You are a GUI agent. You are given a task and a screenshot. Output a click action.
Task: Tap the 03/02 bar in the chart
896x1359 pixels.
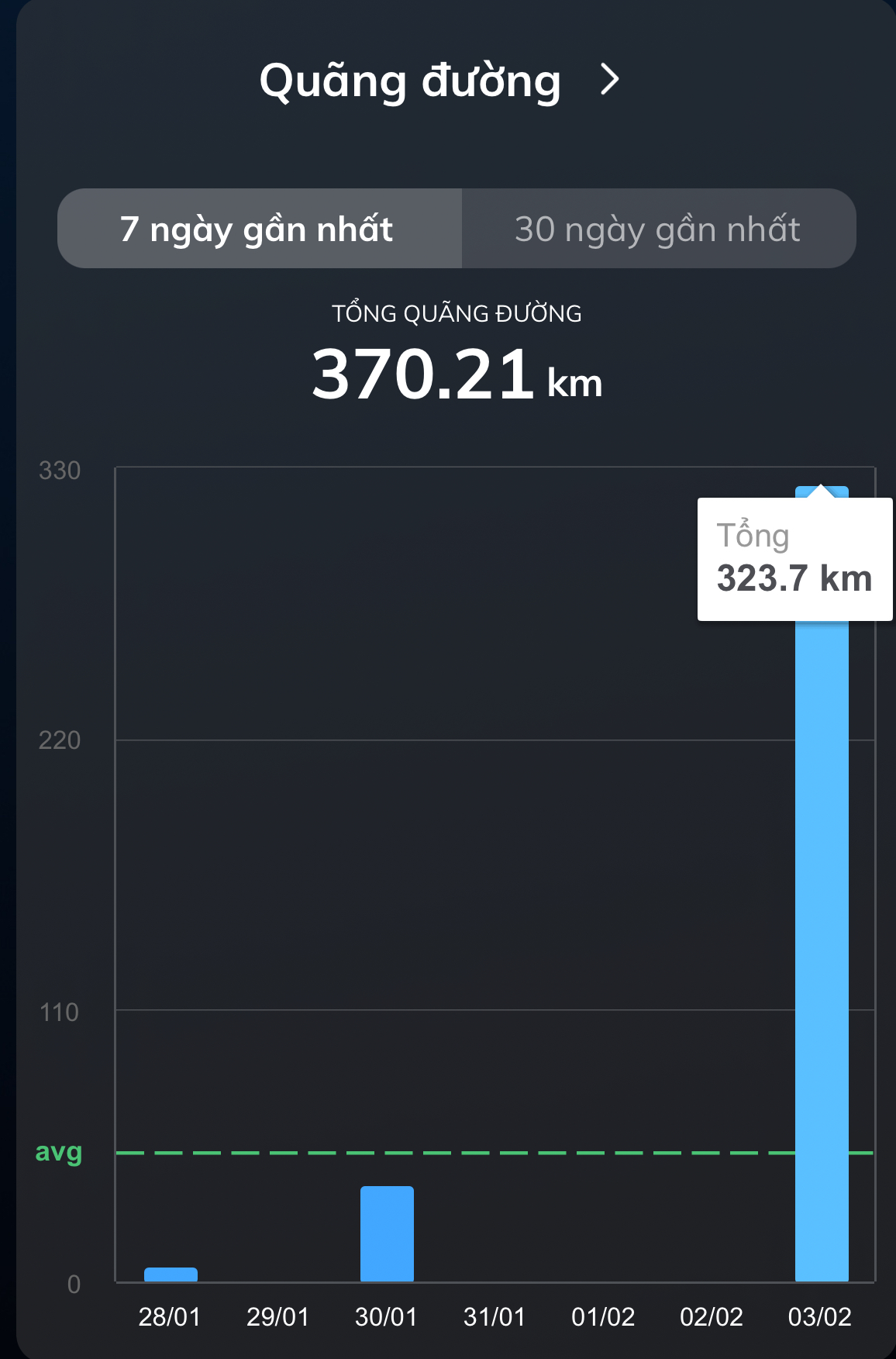point(822,930)
